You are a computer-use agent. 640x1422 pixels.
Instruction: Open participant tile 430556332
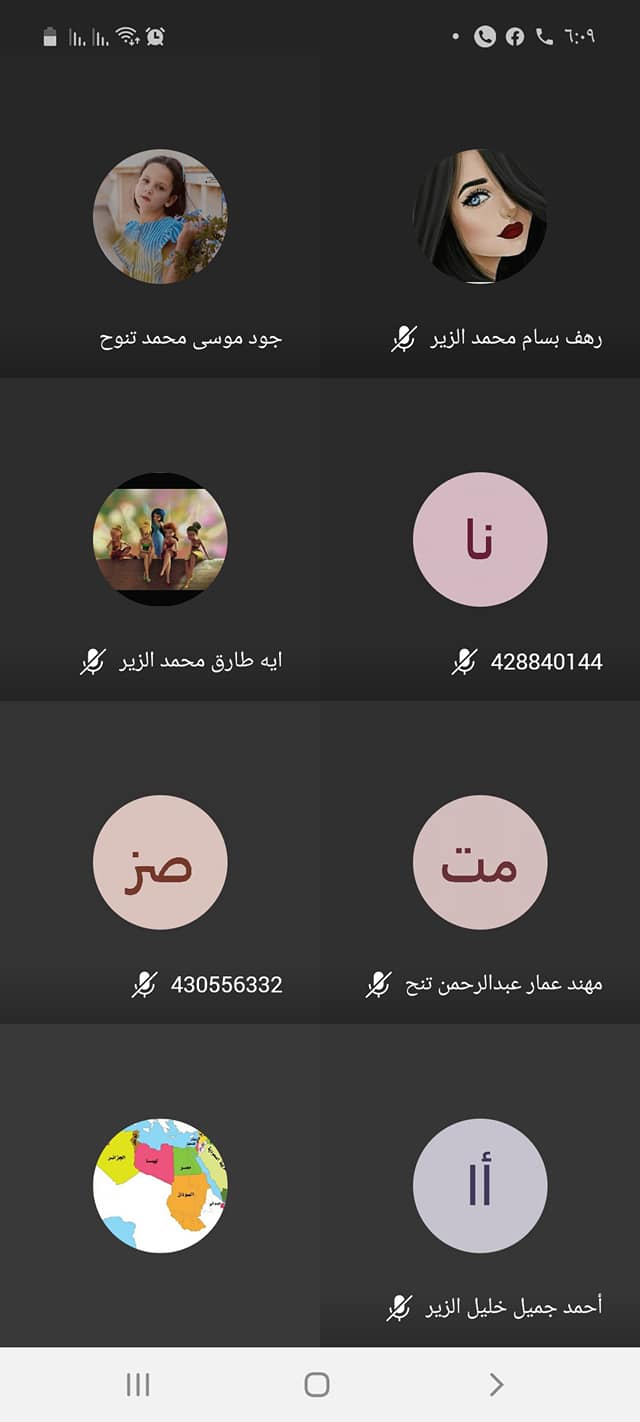[160, 862]
